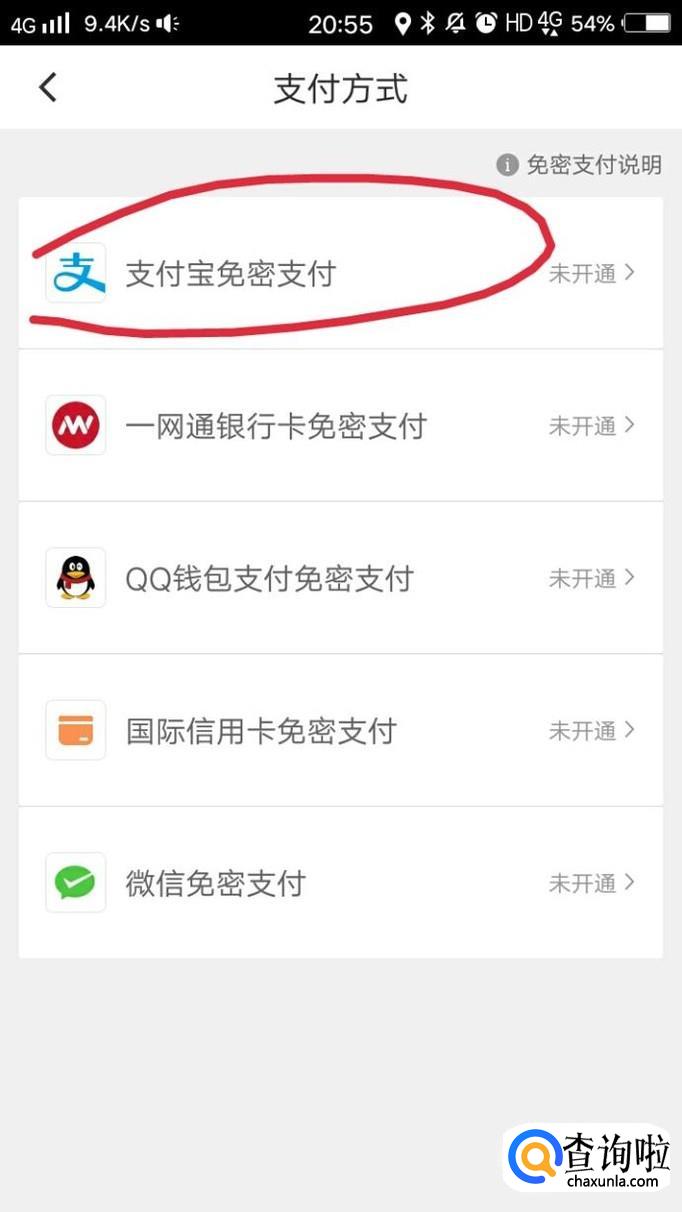Open QQ钱包支付免密支付 option
The width and height of the screenshot is (682, 1212).
pos(340,578)
